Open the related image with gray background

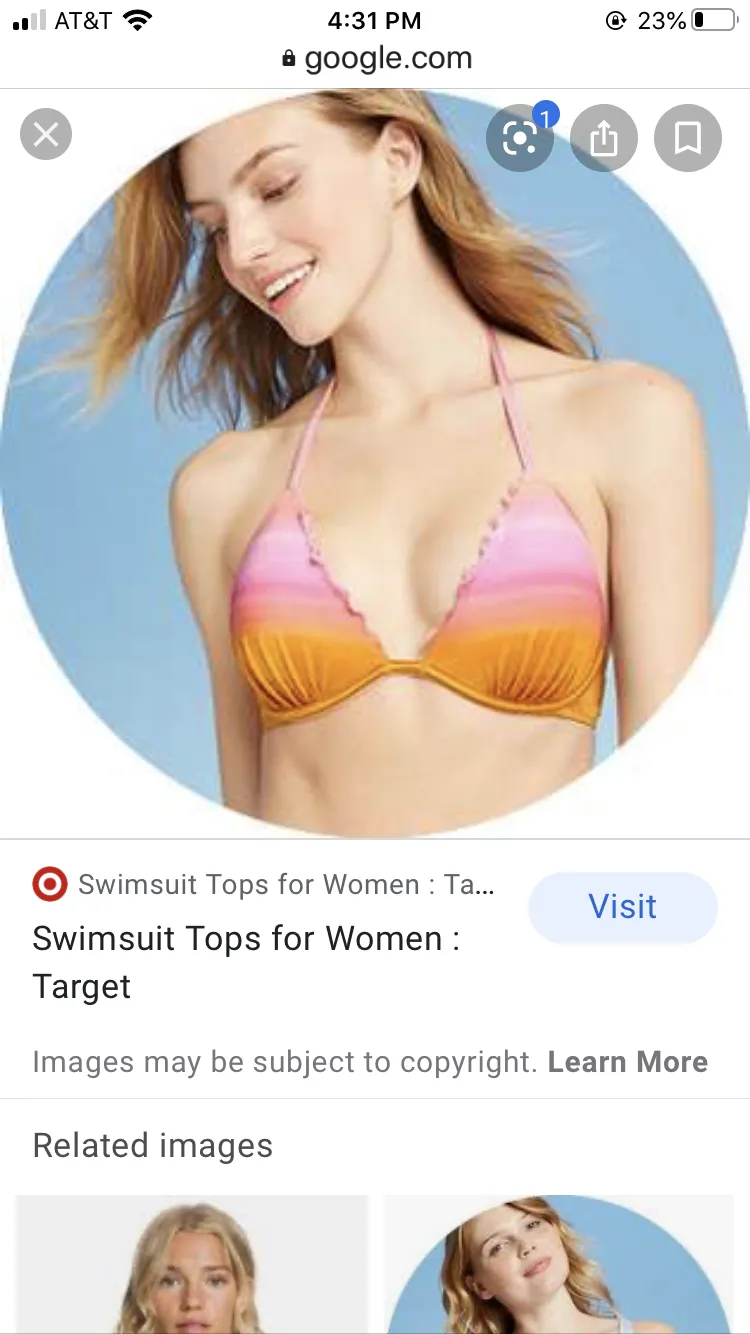pyautogui.click(x=192, y=1264)
